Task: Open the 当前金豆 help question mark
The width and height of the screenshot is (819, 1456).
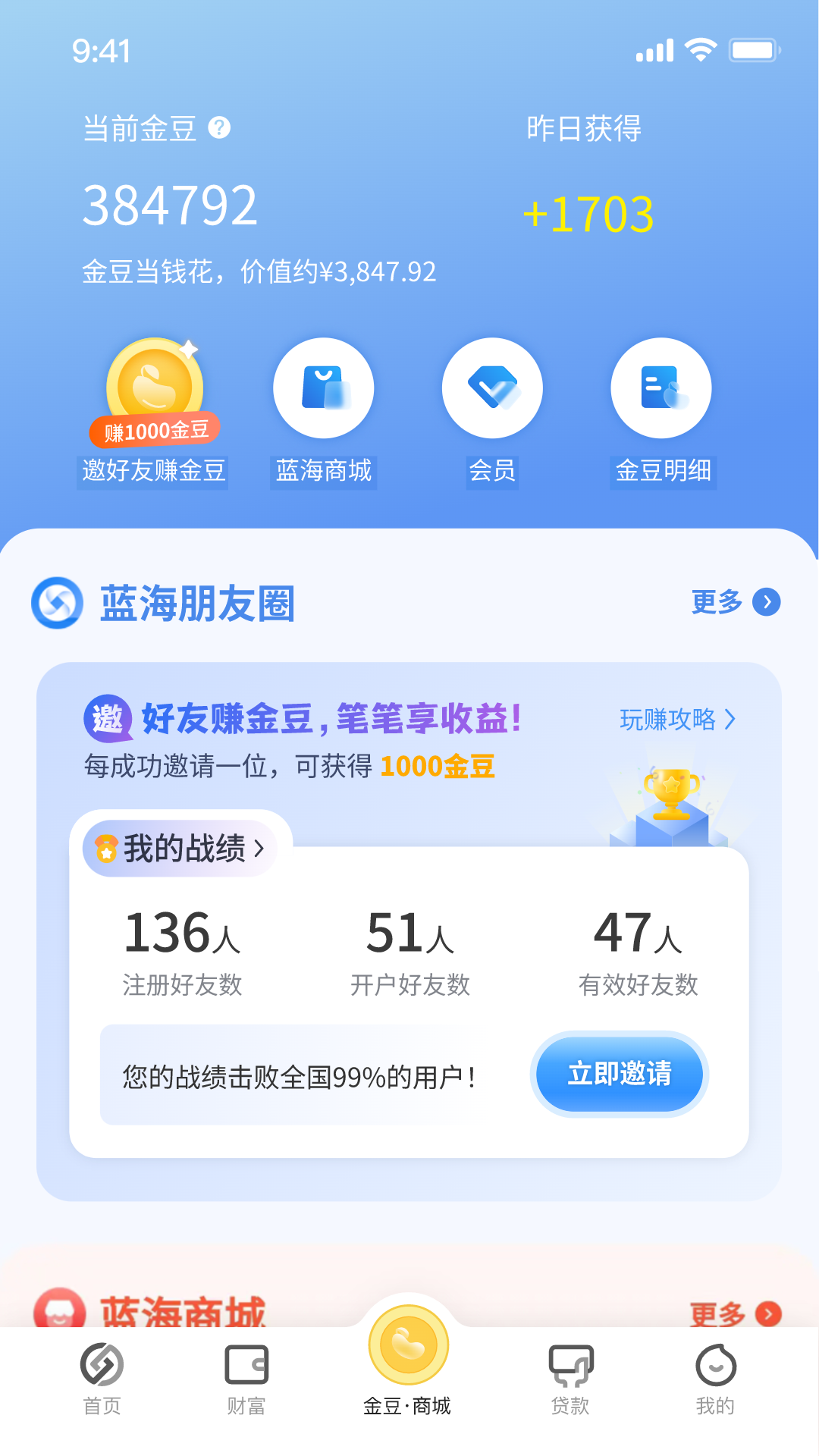Action: pos(221,129)
